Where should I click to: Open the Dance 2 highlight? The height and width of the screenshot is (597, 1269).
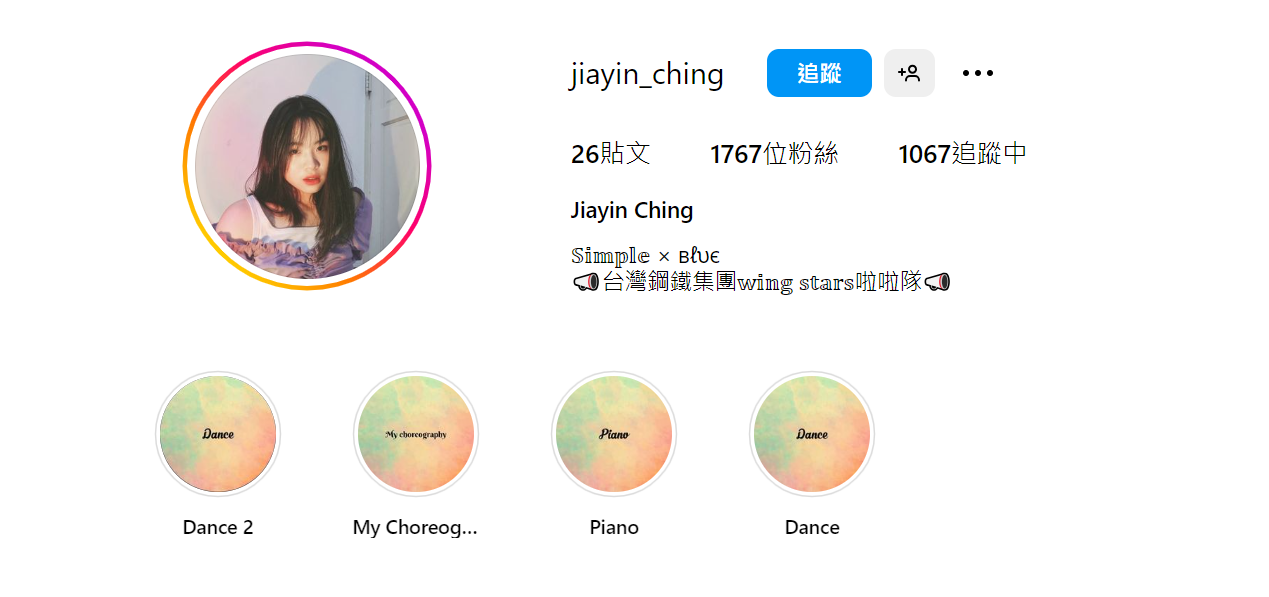[x=218, y=434]
